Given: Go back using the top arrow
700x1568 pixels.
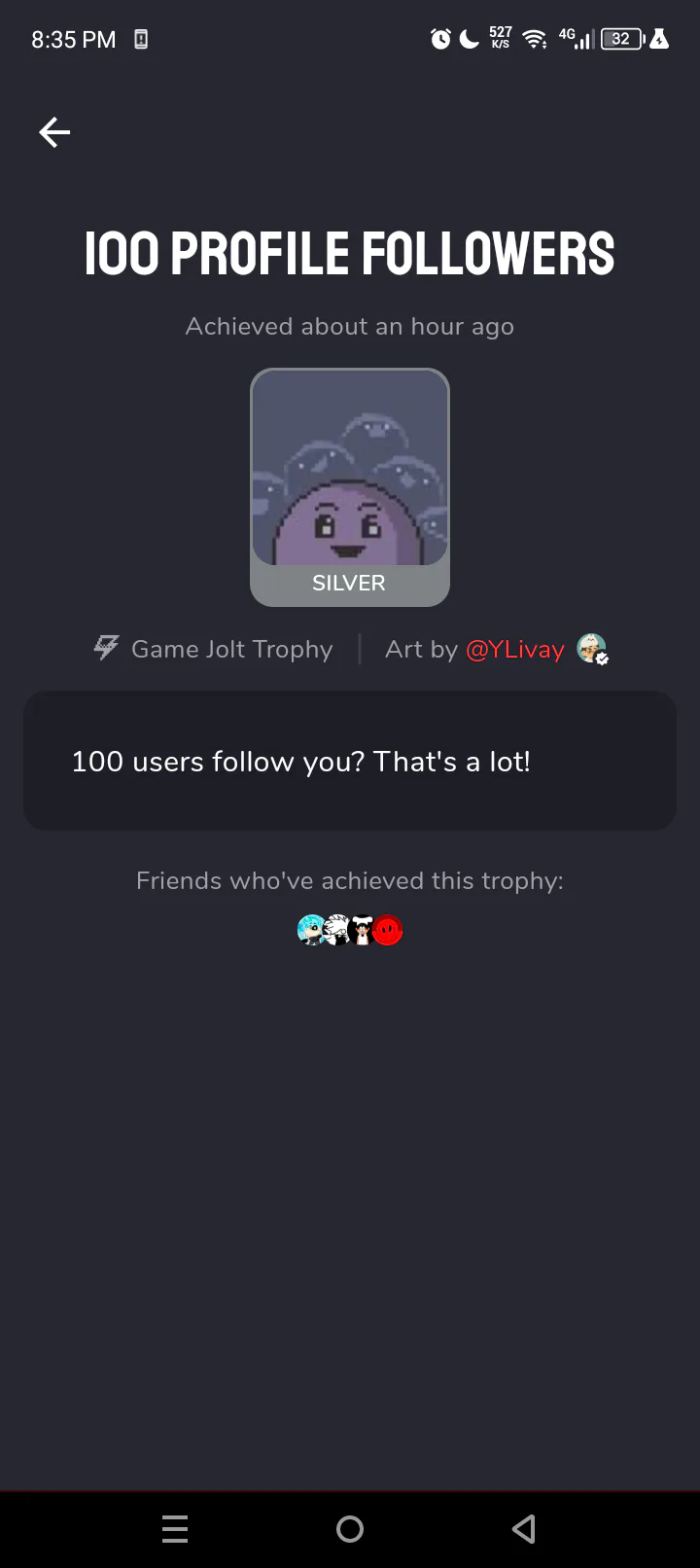Looking at the screenshot, I should (x=54, y=132).
